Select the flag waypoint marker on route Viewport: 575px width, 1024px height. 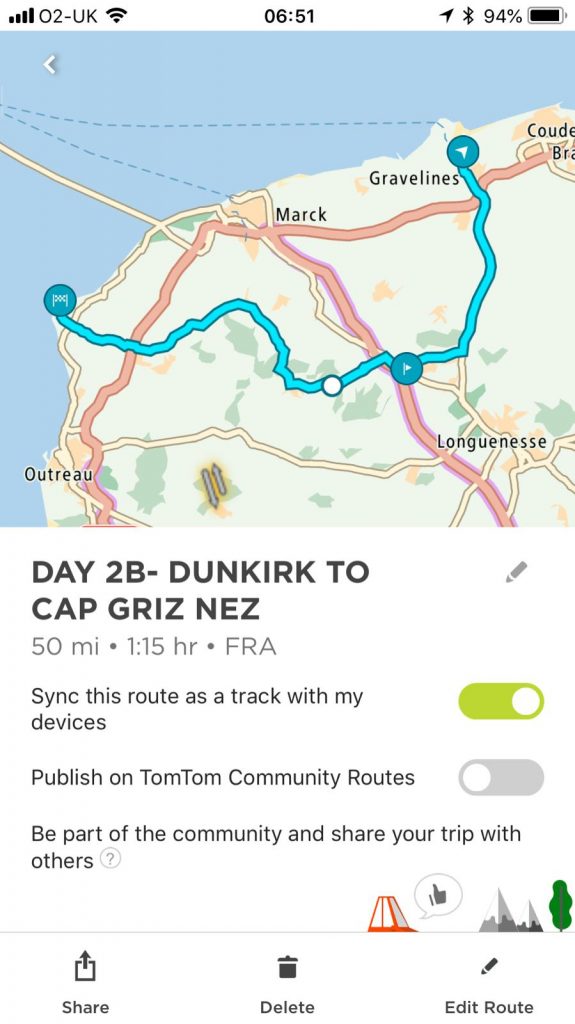406,368
